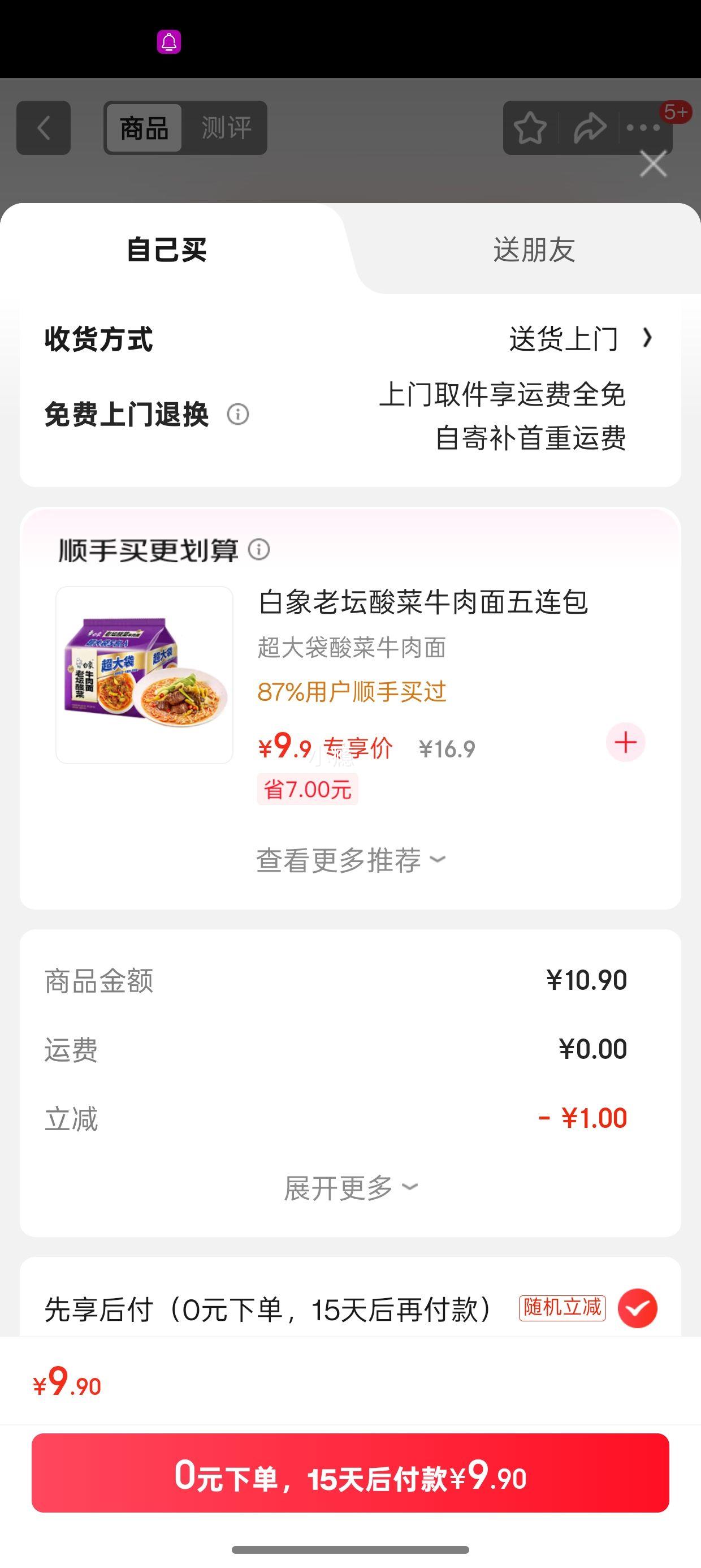Switch to the 送朋友 tab

534,250
